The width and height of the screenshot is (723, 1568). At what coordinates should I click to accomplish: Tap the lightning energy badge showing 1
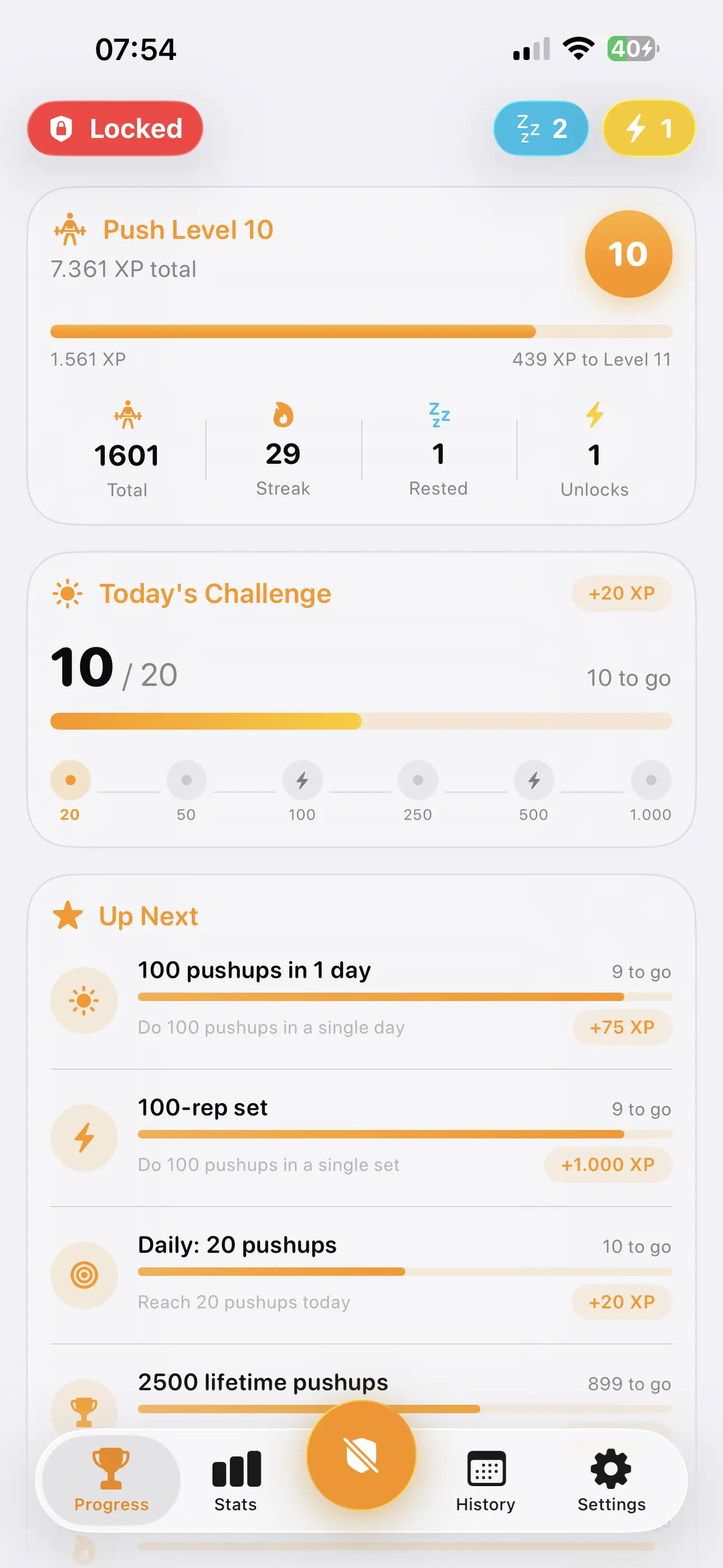pyautogui.click(x=647, y=128)
